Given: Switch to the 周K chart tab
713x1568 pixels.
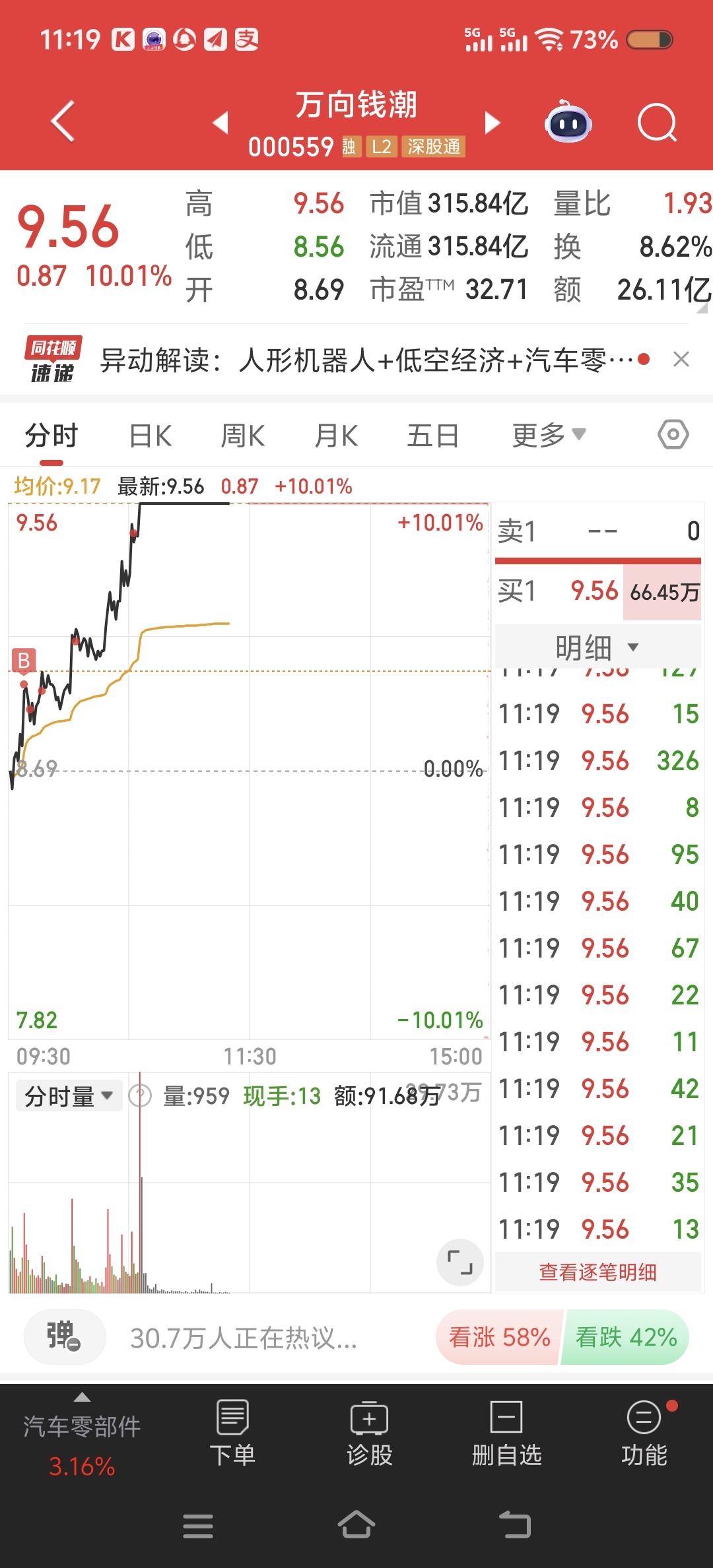Looking at the screenshot, I should (243, 436).
